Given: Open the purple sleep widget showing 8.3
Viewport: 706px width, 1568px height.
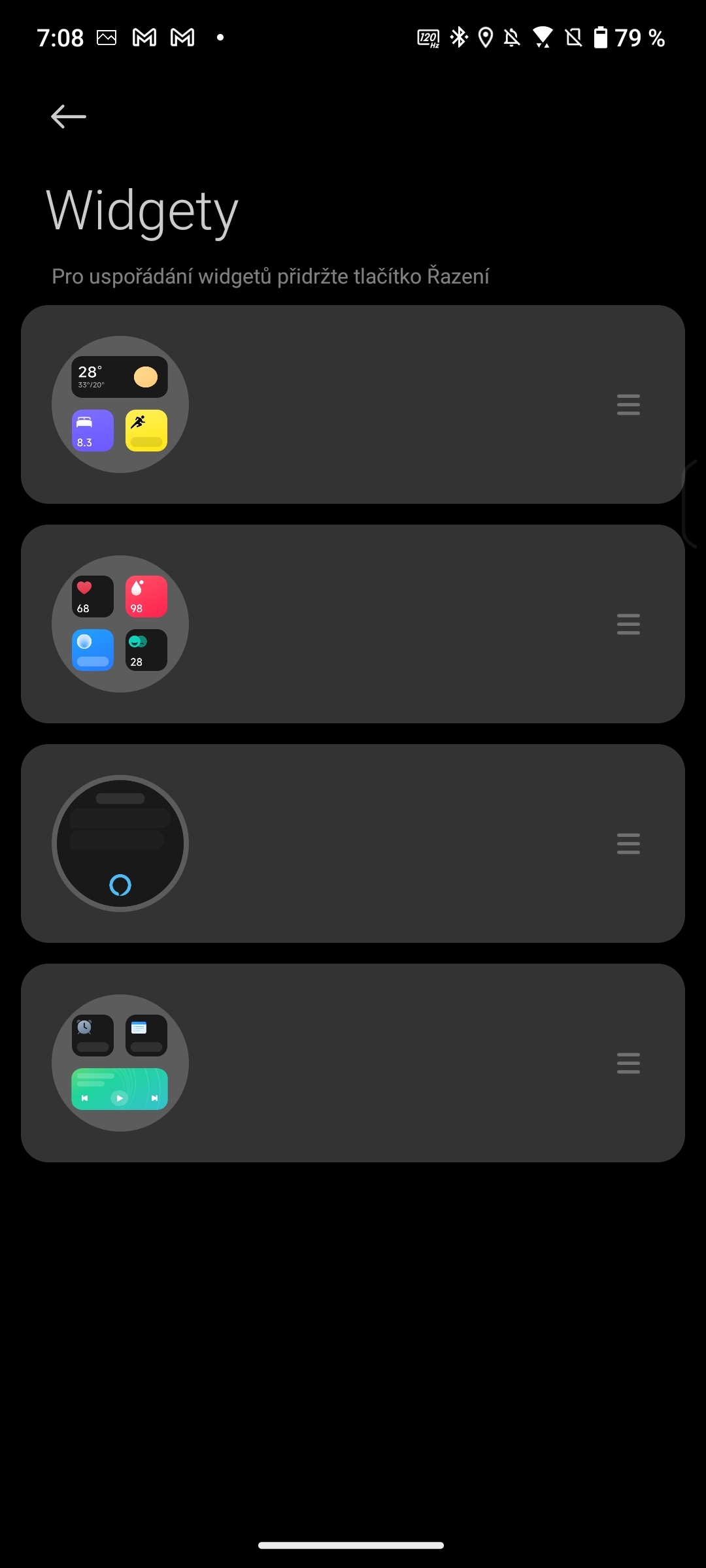Looking at the screenshot, I should click(x=91, y=430).
